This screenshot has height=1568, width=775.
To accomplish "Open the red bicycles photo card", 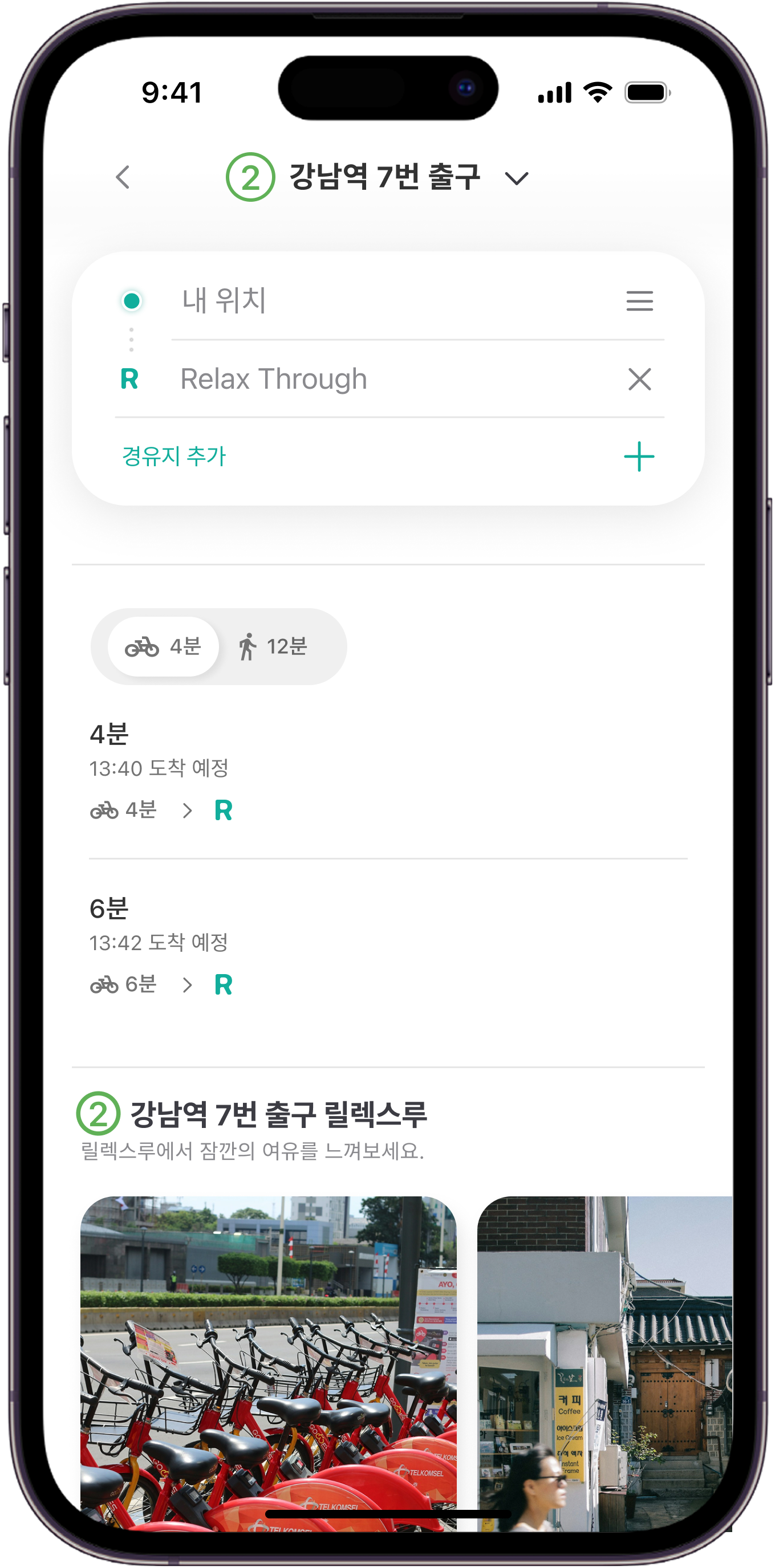I will click(x=269, y=1363).
